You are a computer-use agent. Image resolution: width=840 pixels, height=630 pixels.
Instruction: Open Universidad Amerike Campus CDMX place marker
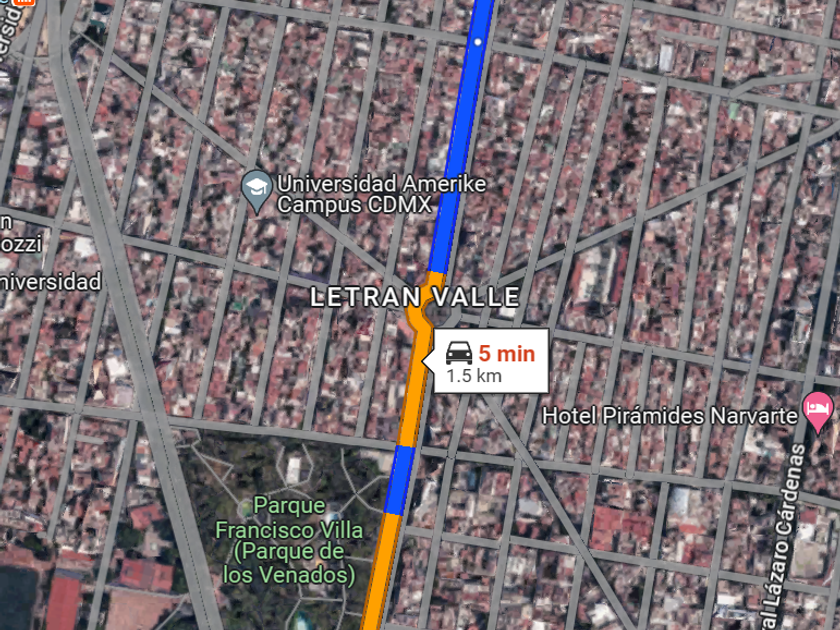258,189
